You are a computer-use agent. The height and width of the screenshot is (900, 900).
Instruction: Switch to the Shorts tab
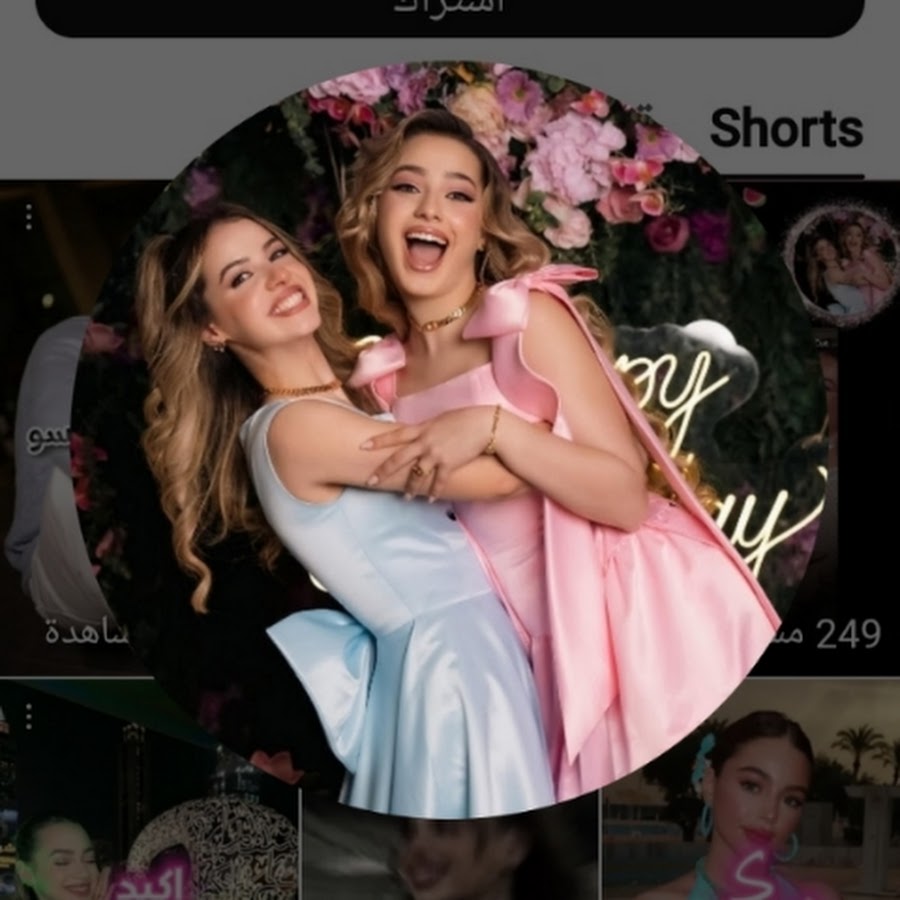(x=786, y=130)
